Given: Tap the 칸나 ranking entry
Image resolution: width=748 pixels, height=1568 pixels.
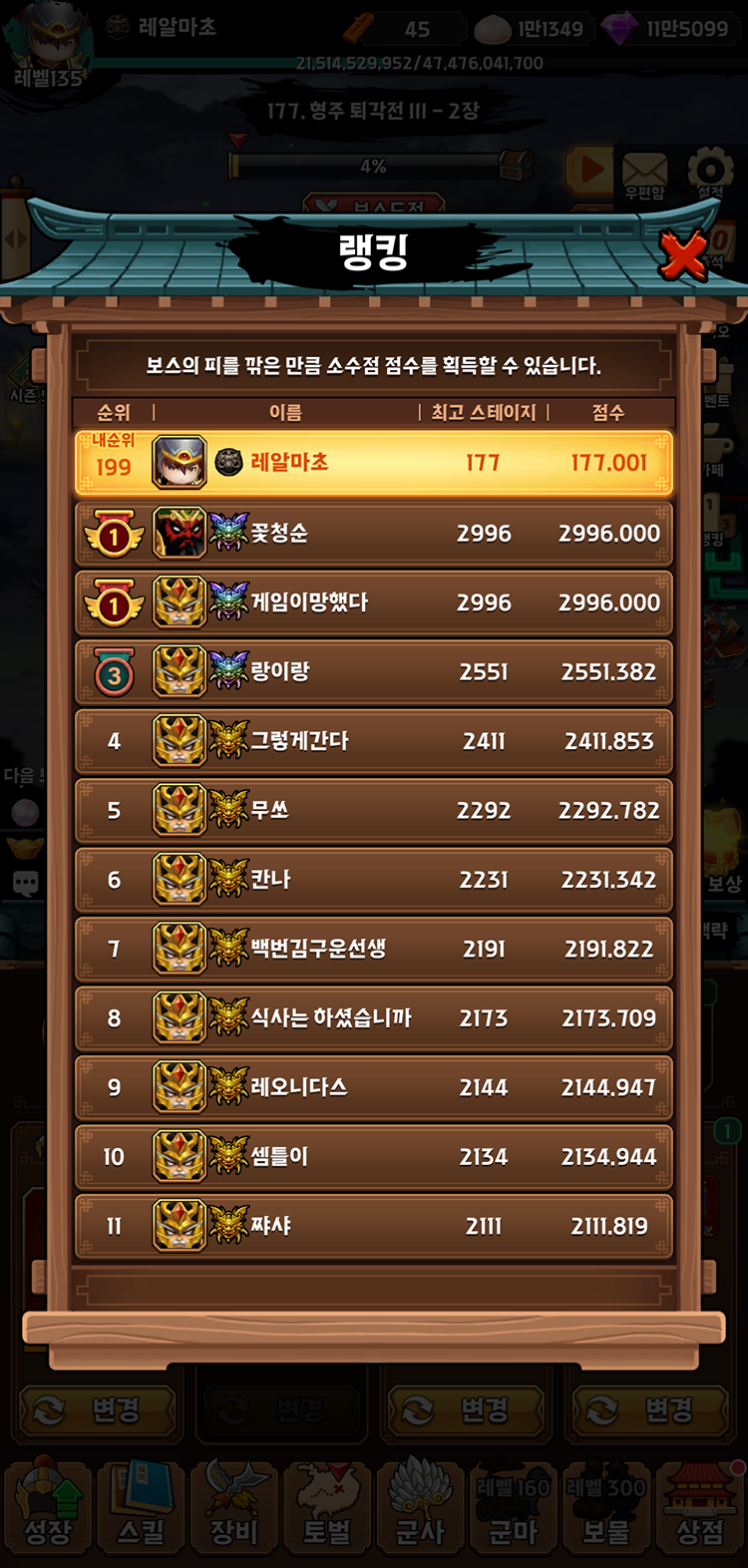Looking at the screenshot, I should coord(374,880).
